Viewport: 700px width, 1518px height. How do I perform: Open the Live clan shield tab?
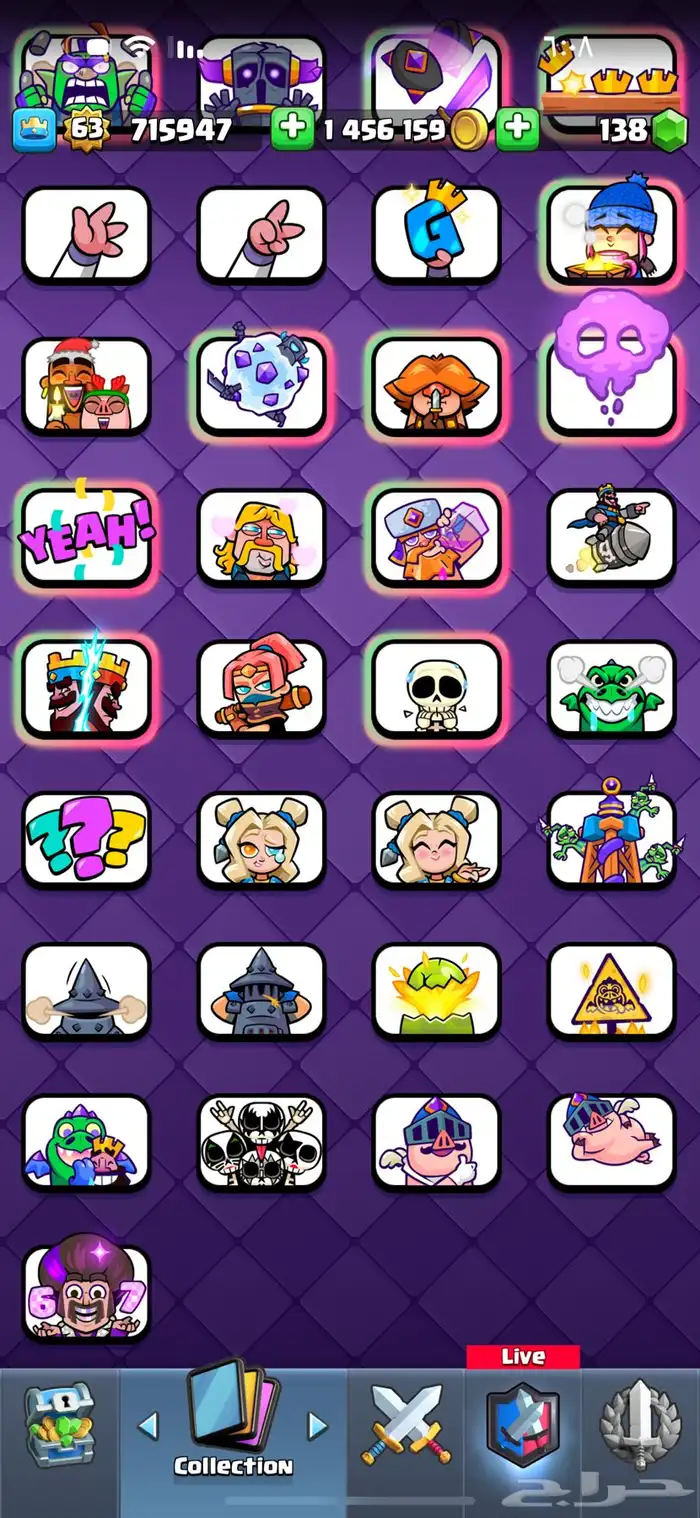(523, 1425)
